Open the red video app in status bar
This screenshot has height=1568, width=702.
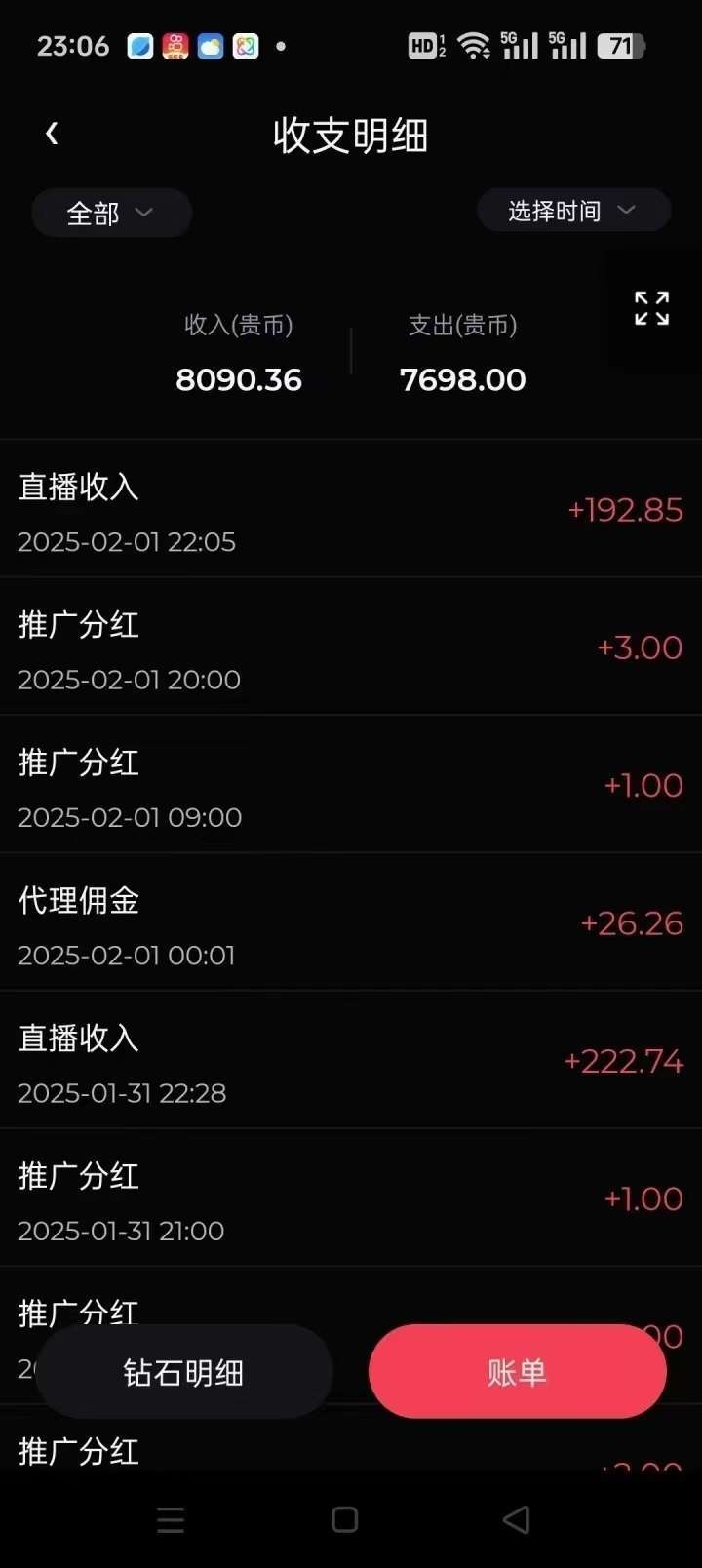(x=175, y=45)
